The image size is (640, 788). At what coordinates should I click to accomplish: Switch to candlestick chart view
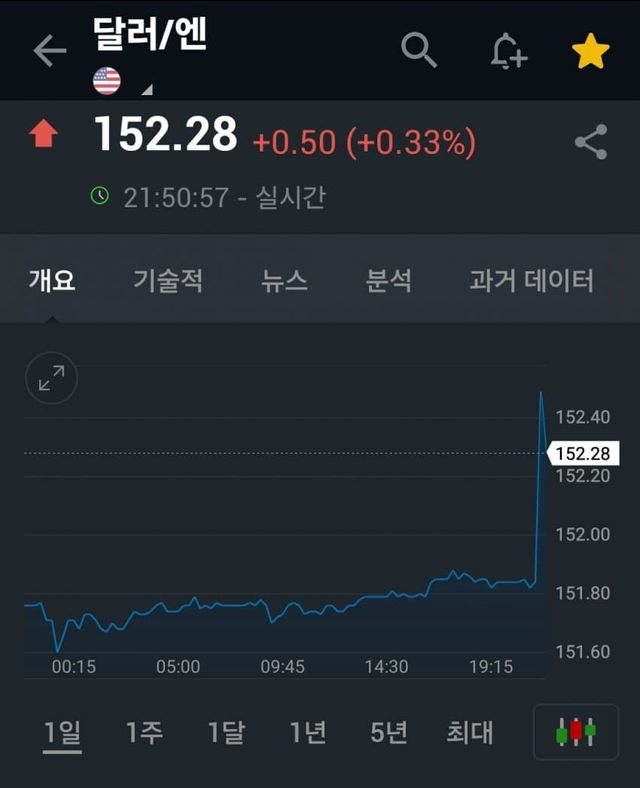tap(575, 732)
